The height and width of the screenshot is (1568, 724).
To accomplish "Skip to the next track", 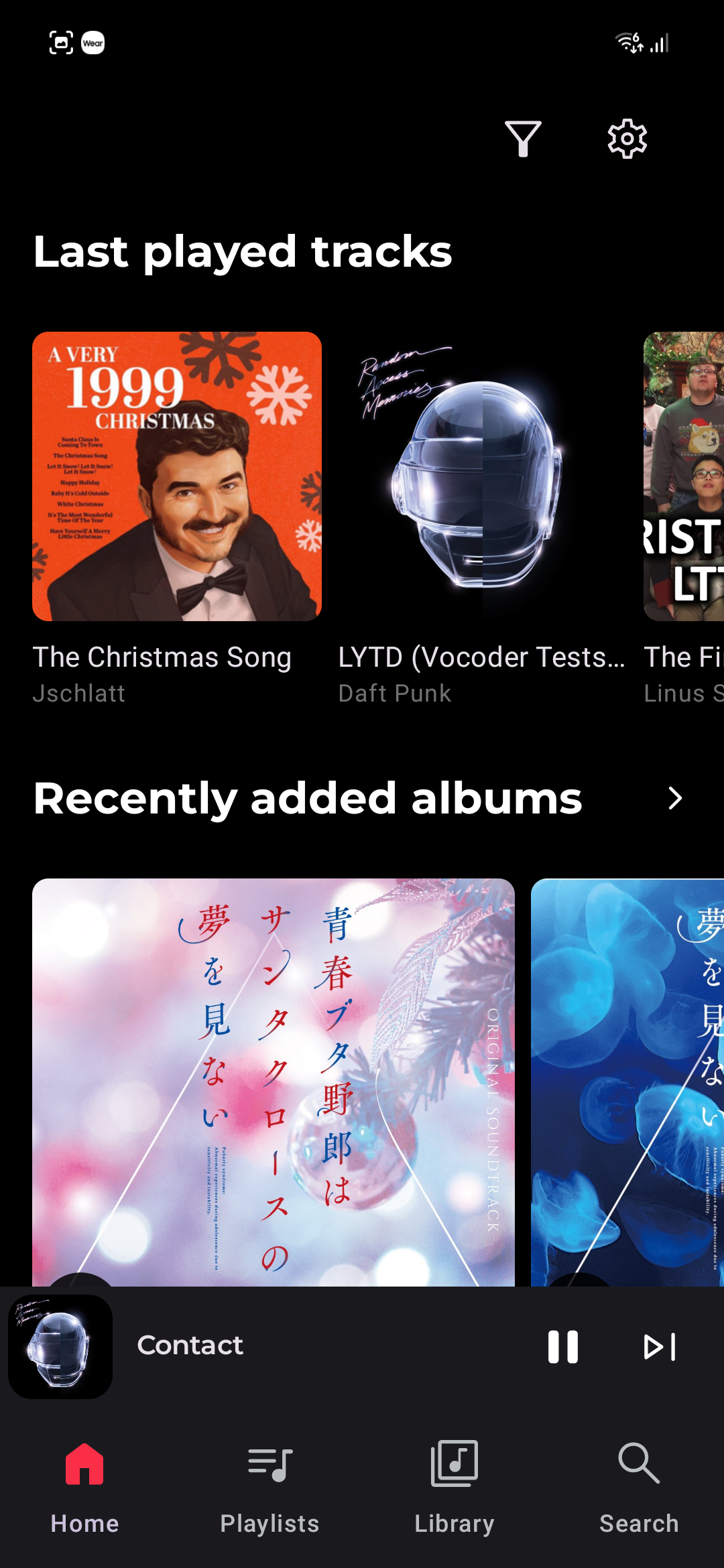I will 660,1346.
